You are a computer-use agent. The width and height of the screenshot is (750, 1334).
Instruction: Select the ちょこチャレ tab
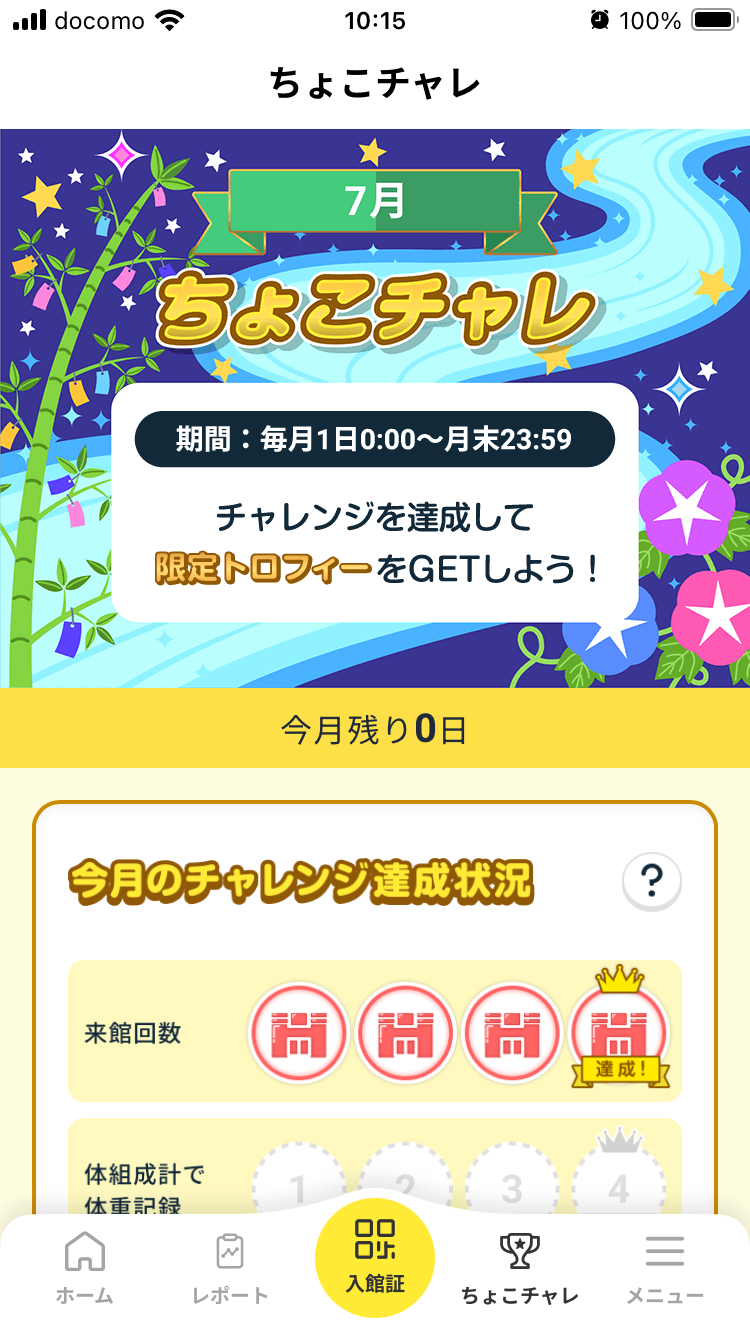click(x=520, y=1268)
